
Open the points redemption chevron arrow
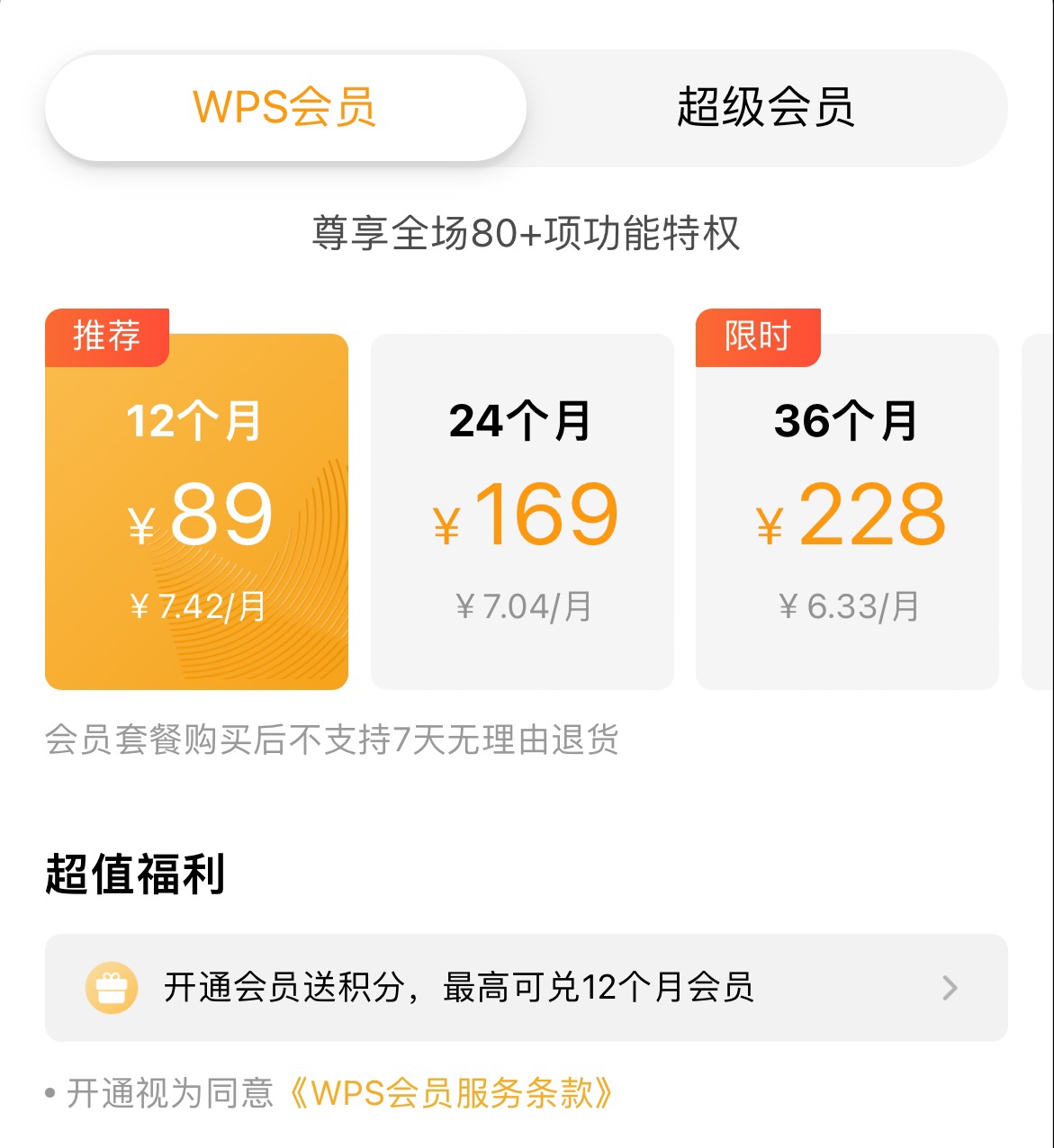pos(949,987)
